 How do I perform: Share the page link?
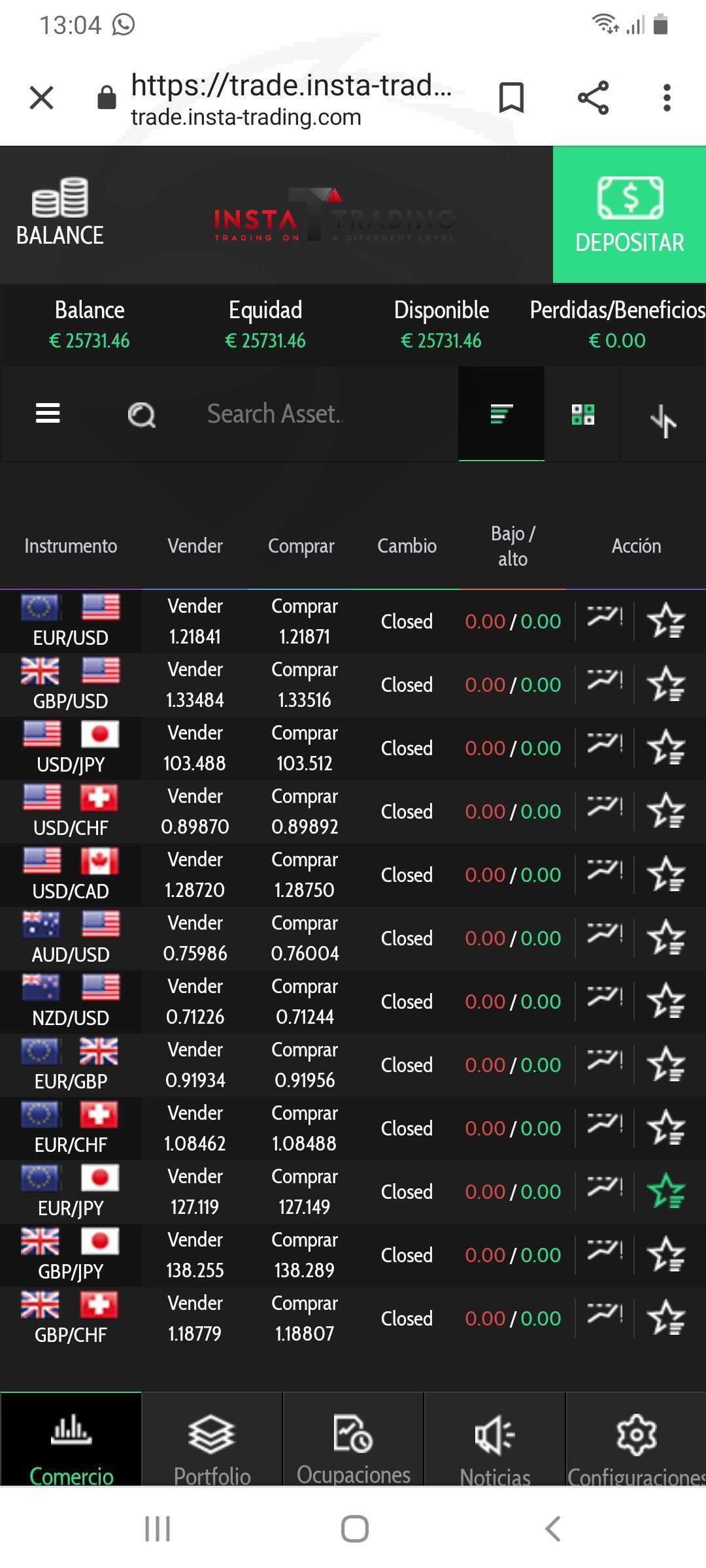pos(594,98)
